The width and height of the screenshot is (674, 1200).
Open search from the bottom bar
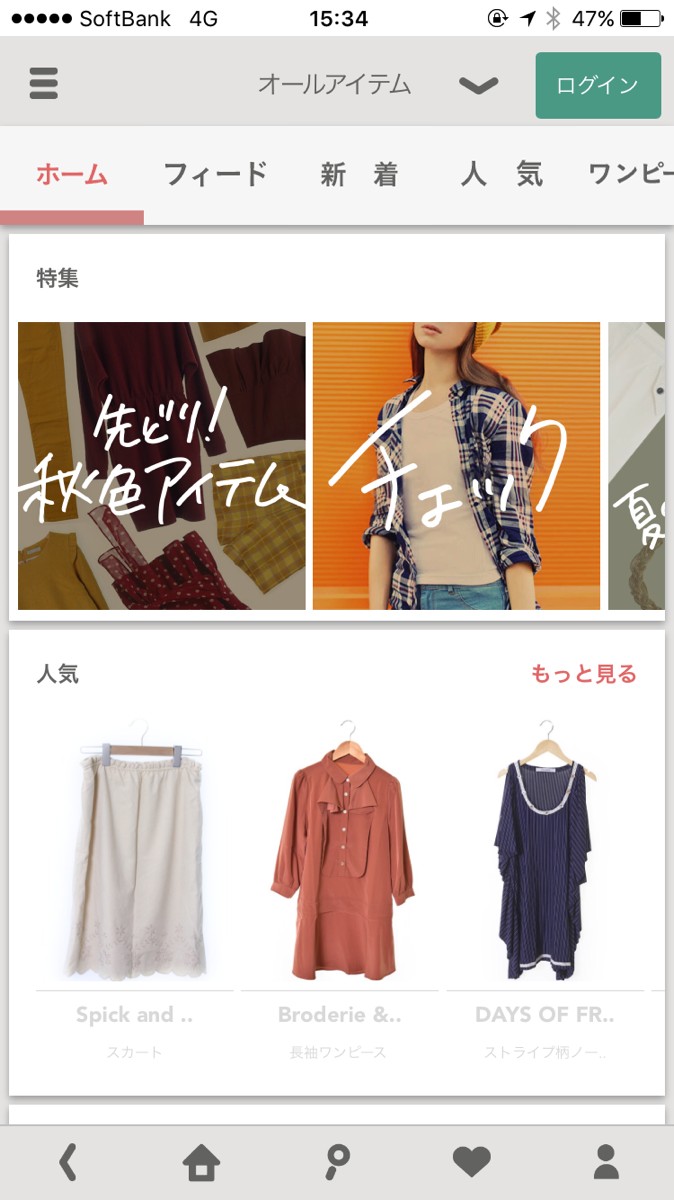pyautogui.click(x=337, y=1162)
